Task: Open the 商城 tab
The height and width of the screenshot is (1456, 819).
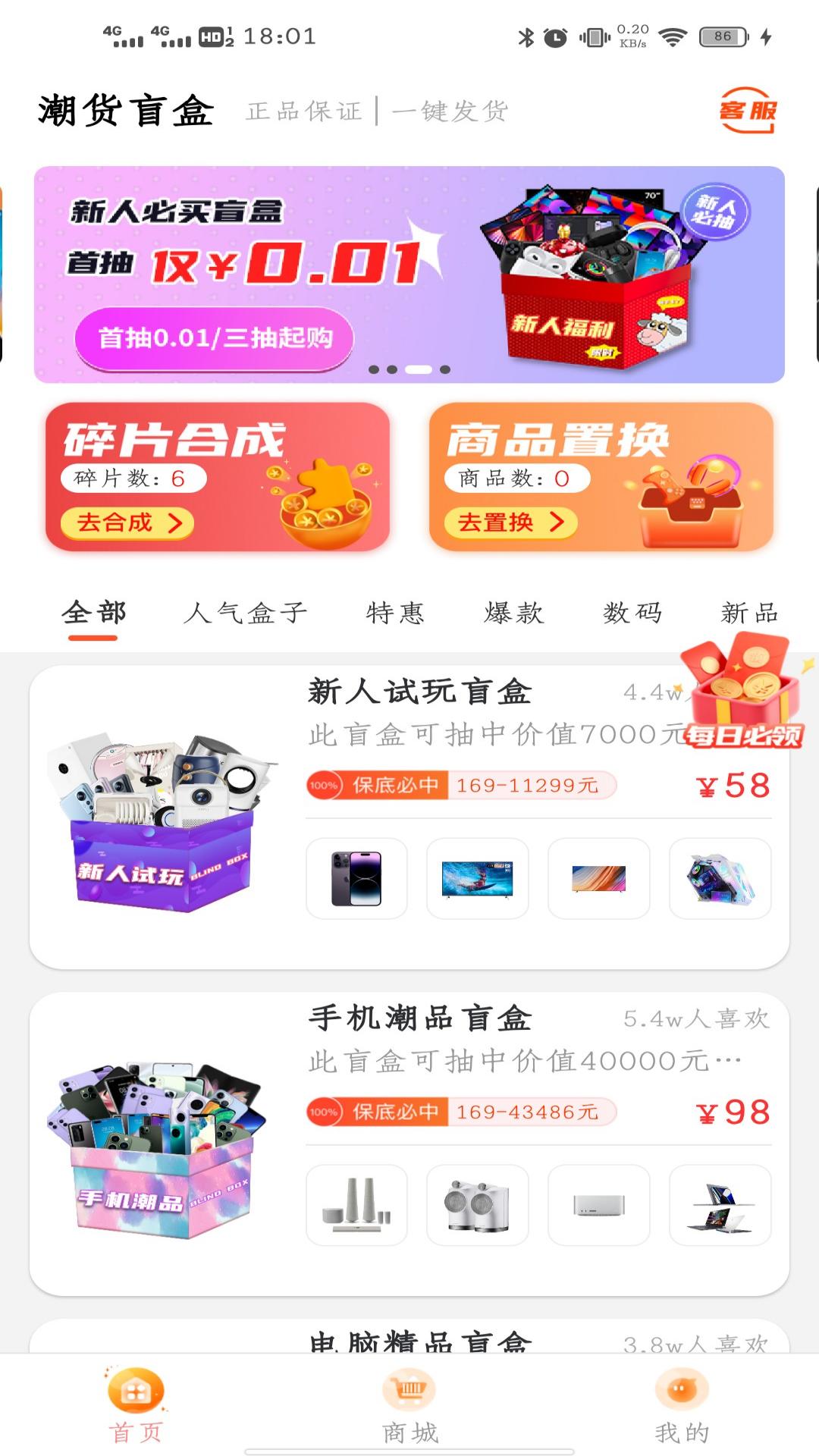Action: [x=409, y=1406]
